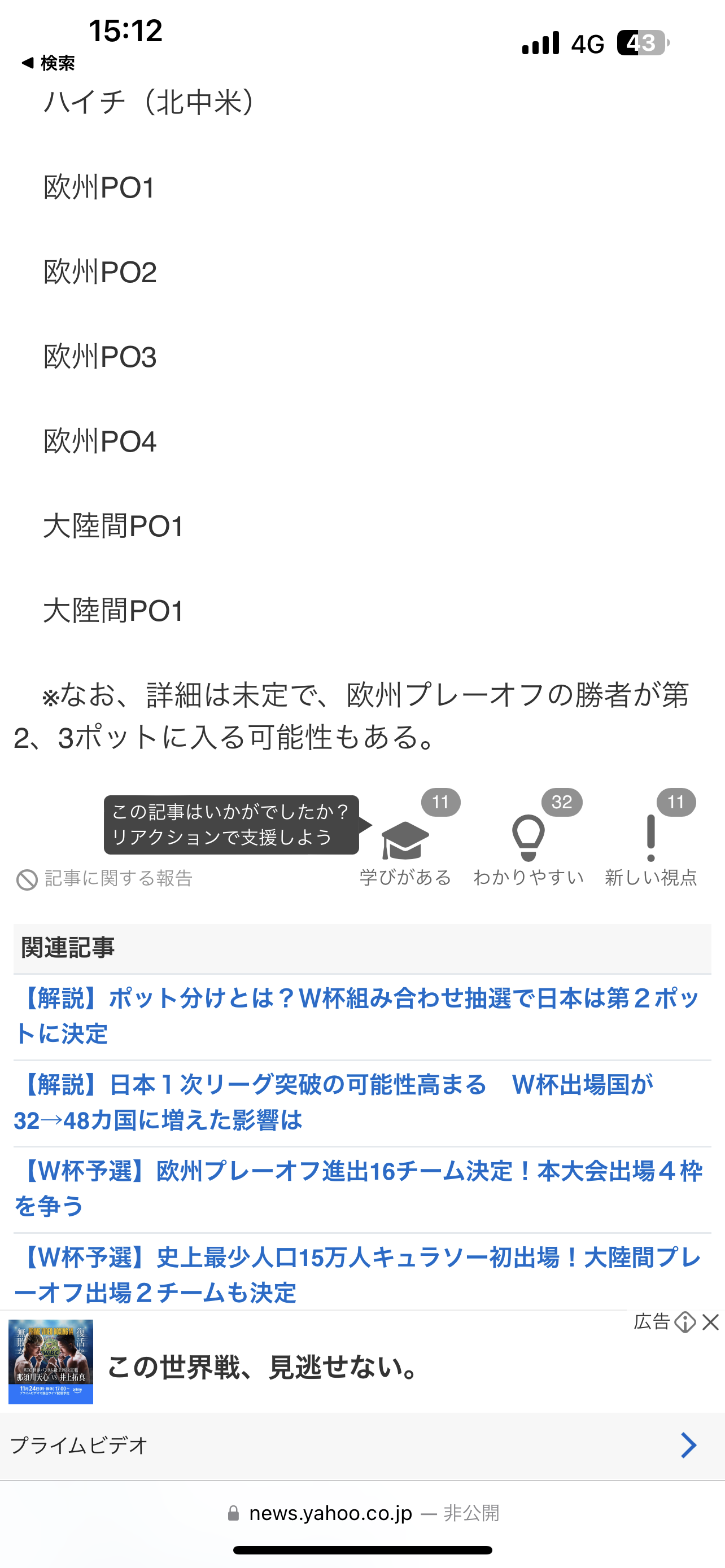The width and height of the screenshot is (725, 1568).
Task: Open the ad info icon next to 広告
Action: (685, 1322)
